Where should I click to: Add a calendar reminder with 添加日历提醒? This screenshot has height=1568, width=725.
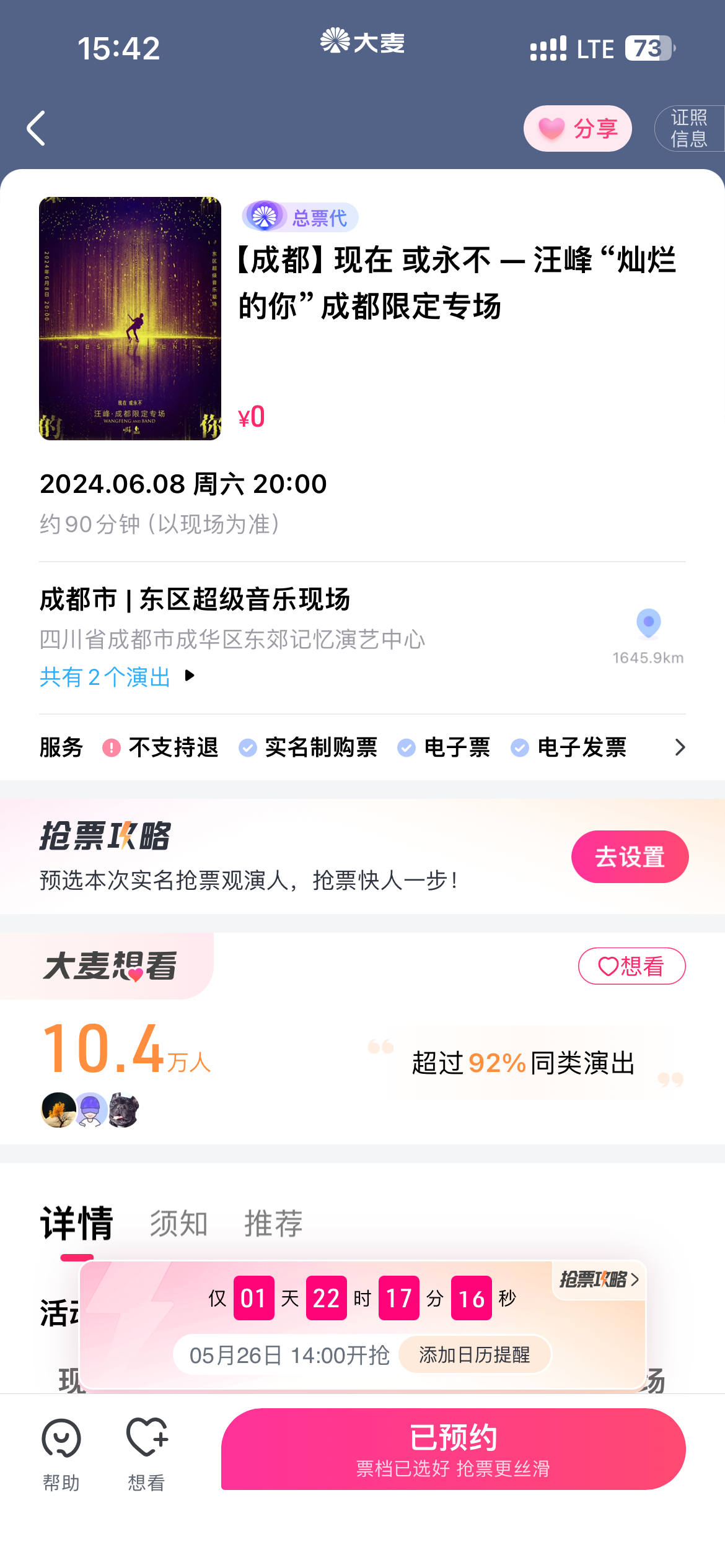click(475, 1355)
